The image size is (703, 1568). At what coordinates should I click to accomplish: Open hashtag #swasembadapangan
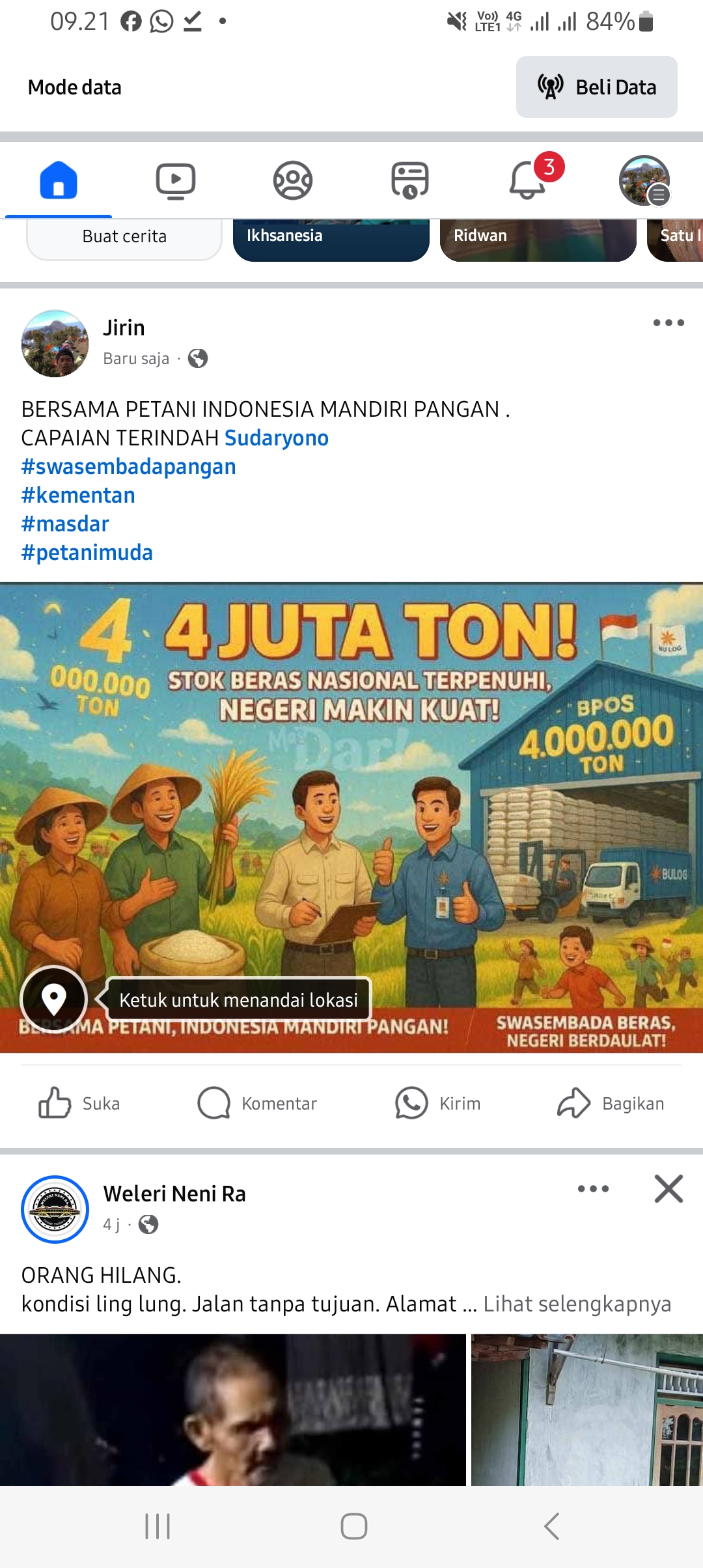tap(129, 467)
